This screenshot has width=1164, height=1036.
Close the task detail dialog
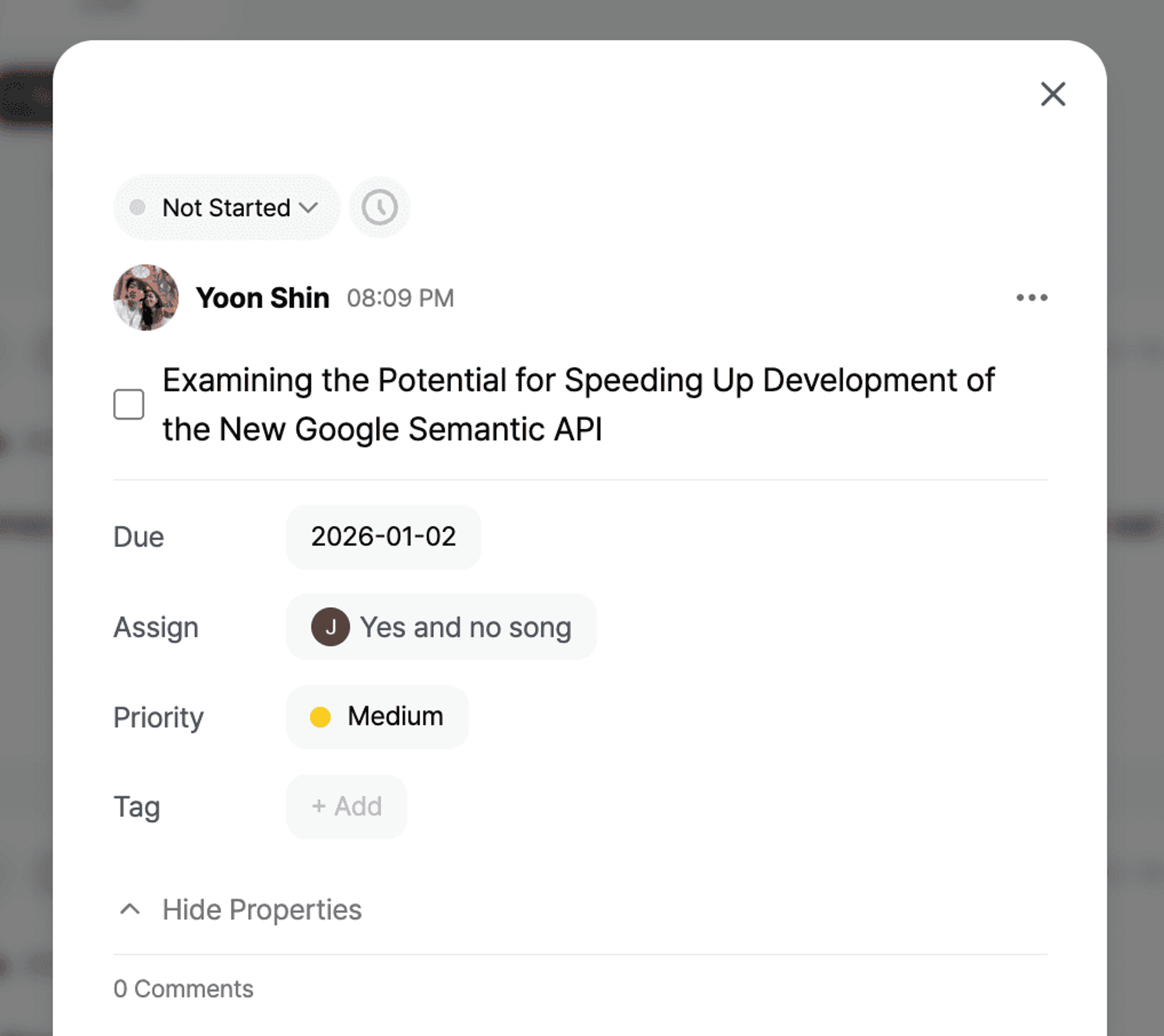tap(1053, 94)
